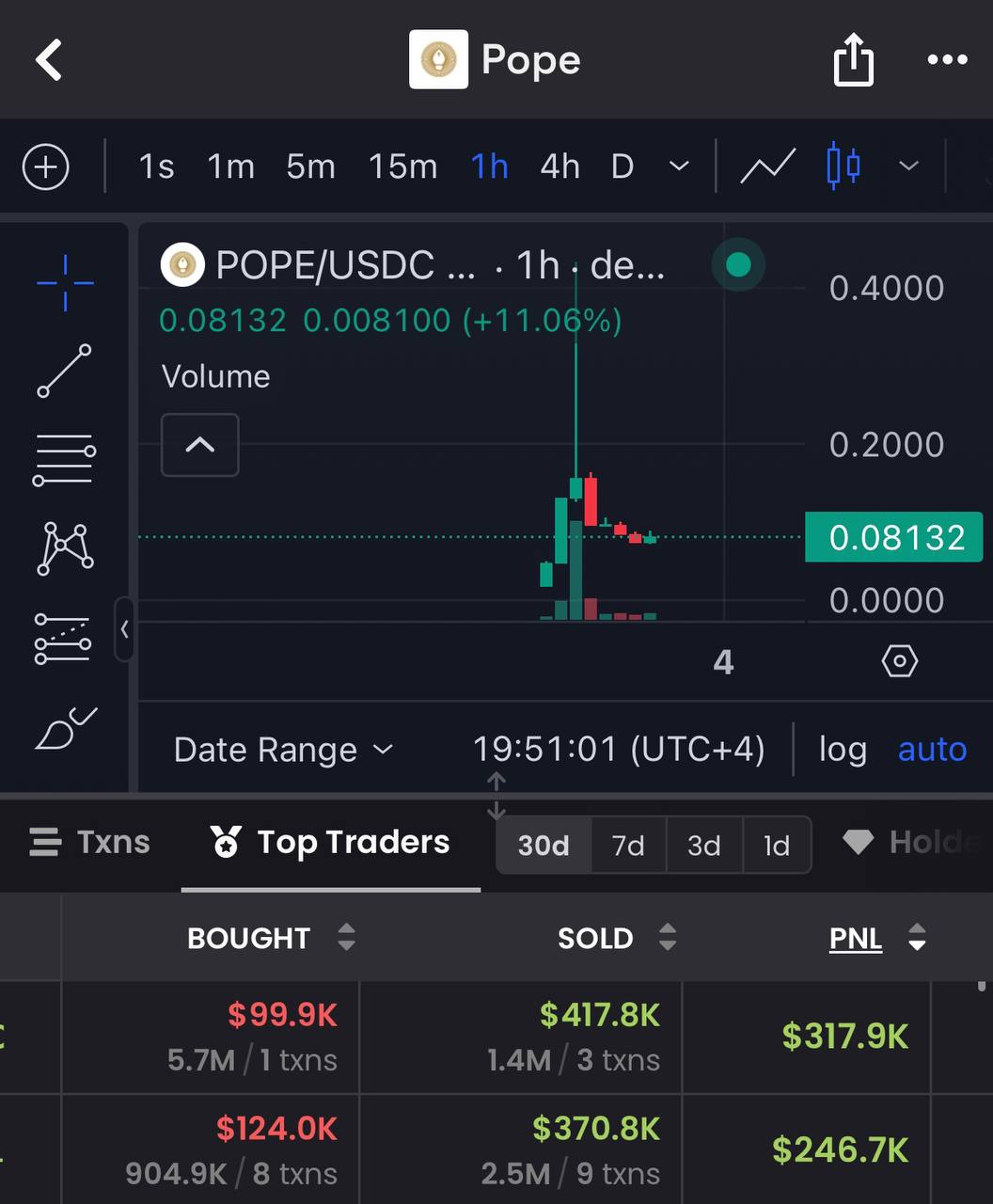Switch chart to the 1s interval

(156, 167)
